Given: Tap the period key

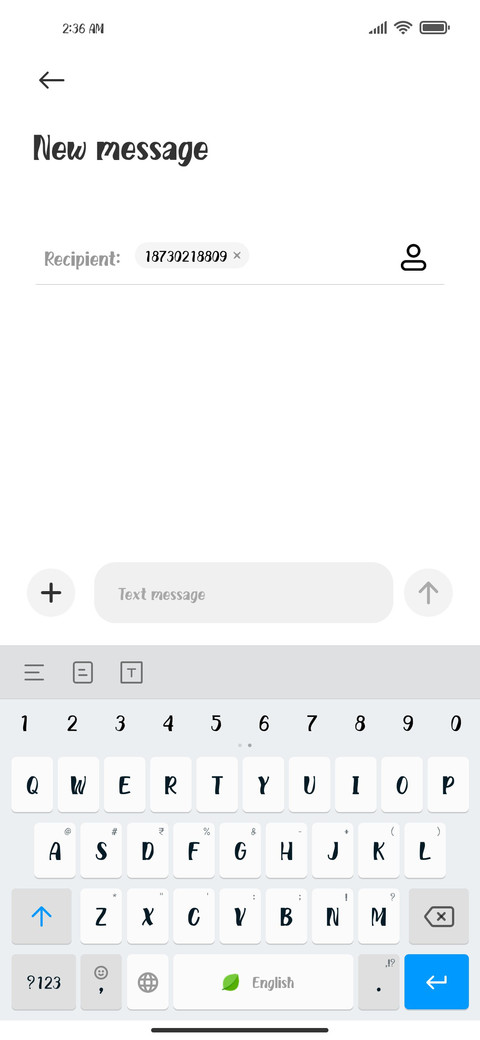Looking at the screenshot, I should [379, 982].
